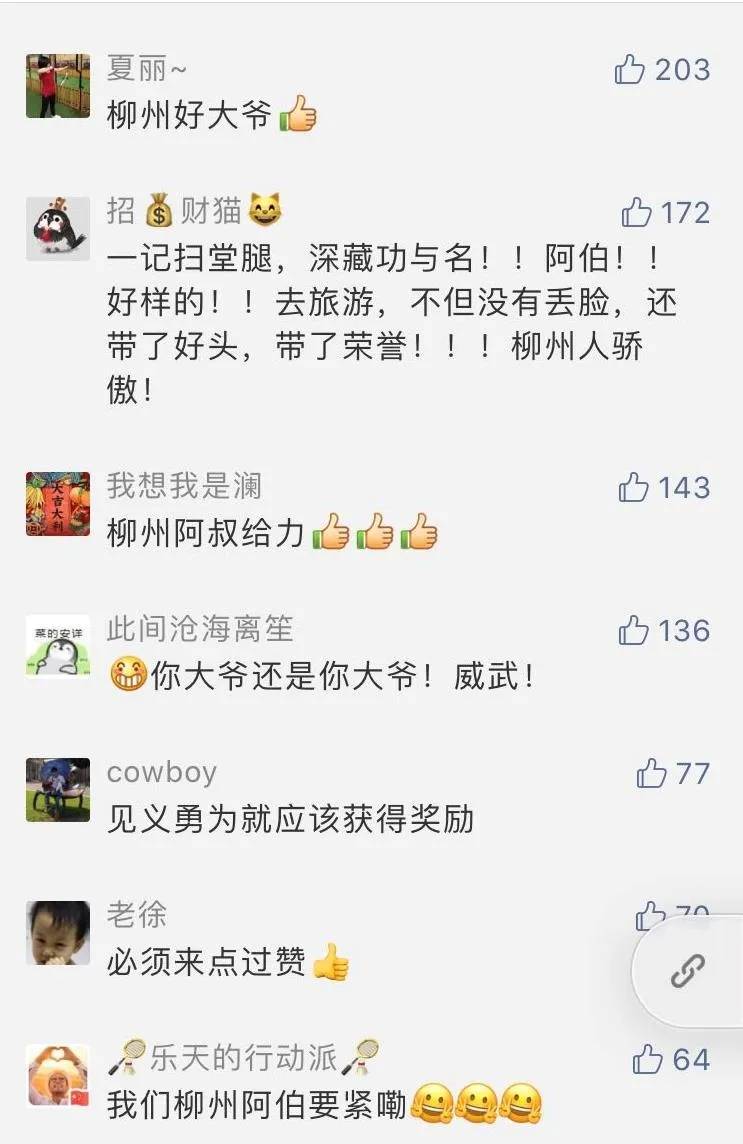Like 招财猫's comment with 172 likes

[636, 213]
